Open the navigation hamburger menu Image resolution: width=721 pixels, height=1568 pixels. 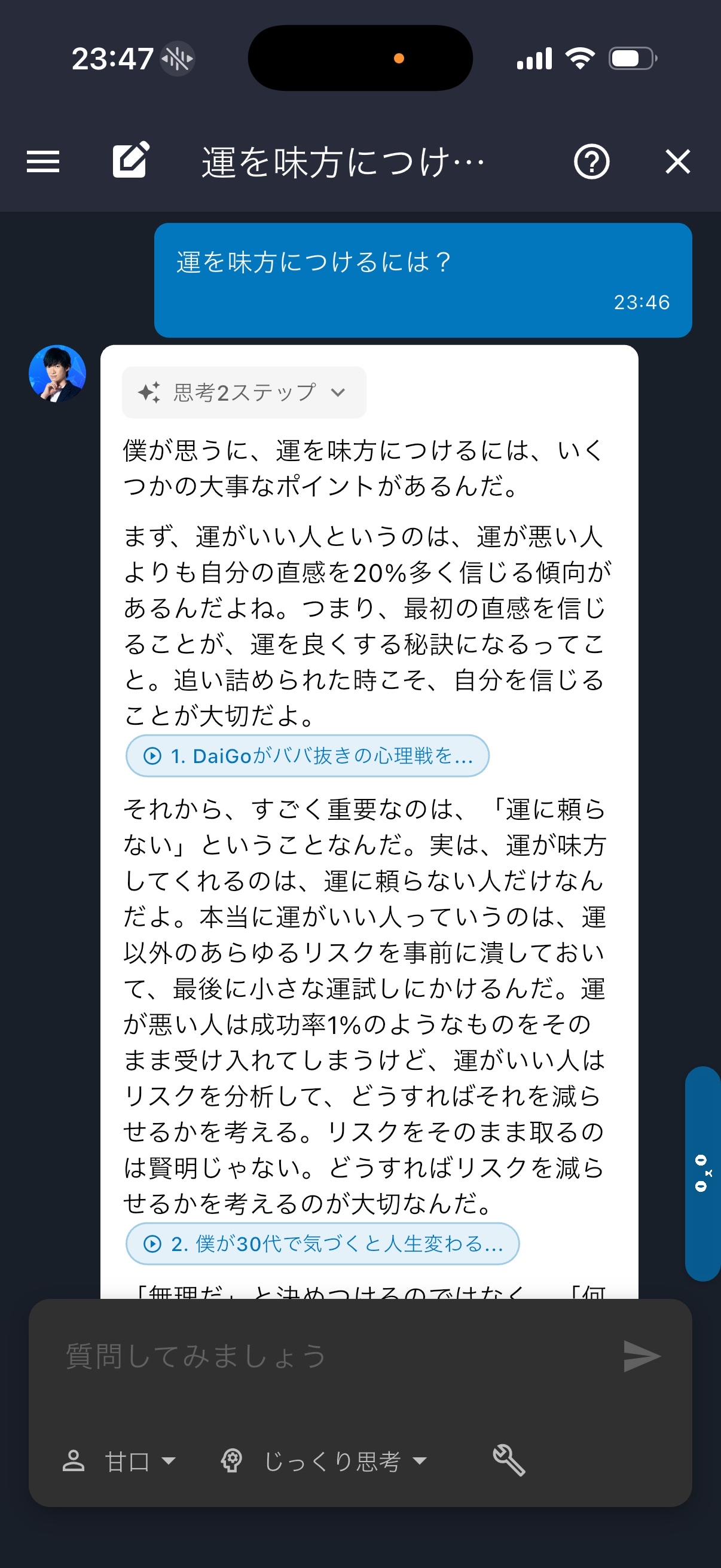point(42,161)
